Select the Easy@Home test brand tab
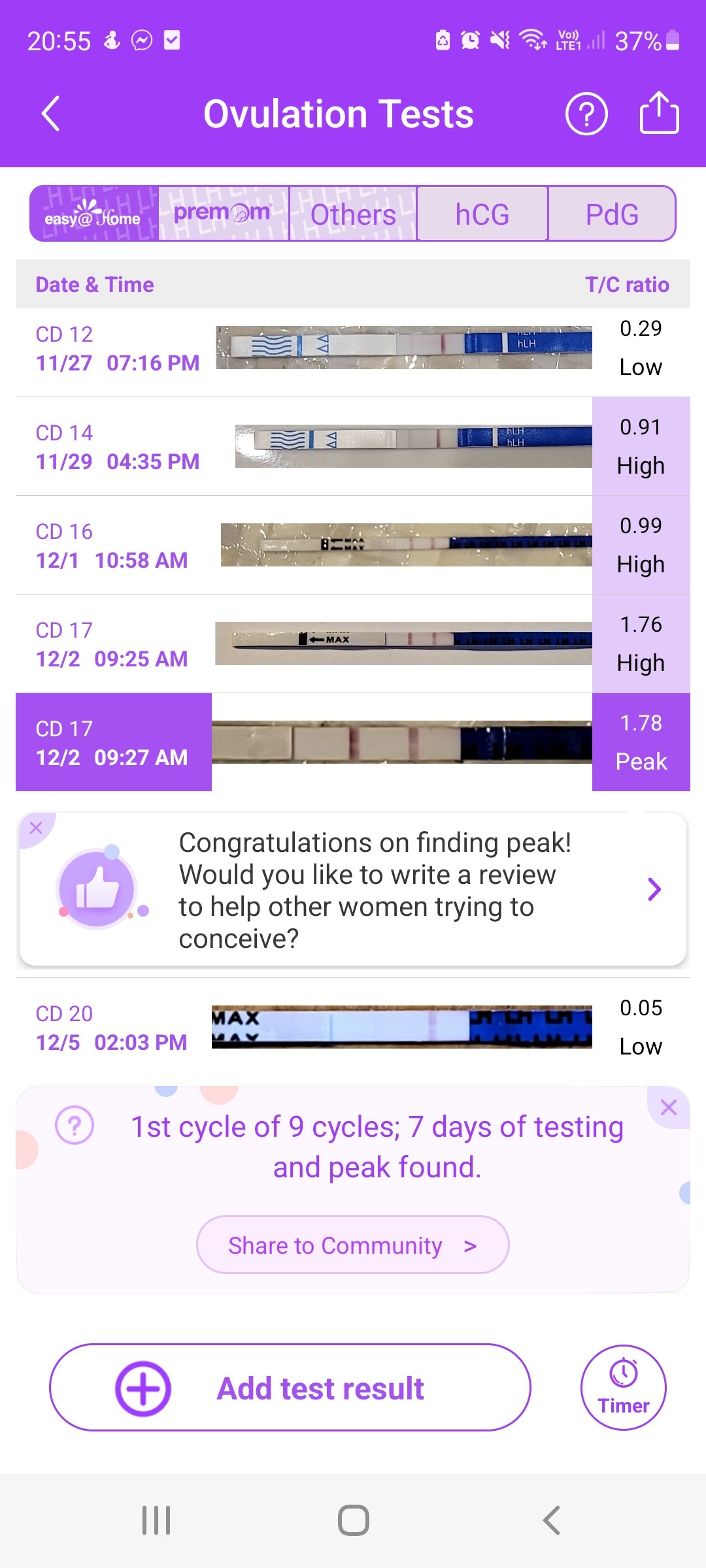Screen dimensions: 706x1568 click(93, 214)
